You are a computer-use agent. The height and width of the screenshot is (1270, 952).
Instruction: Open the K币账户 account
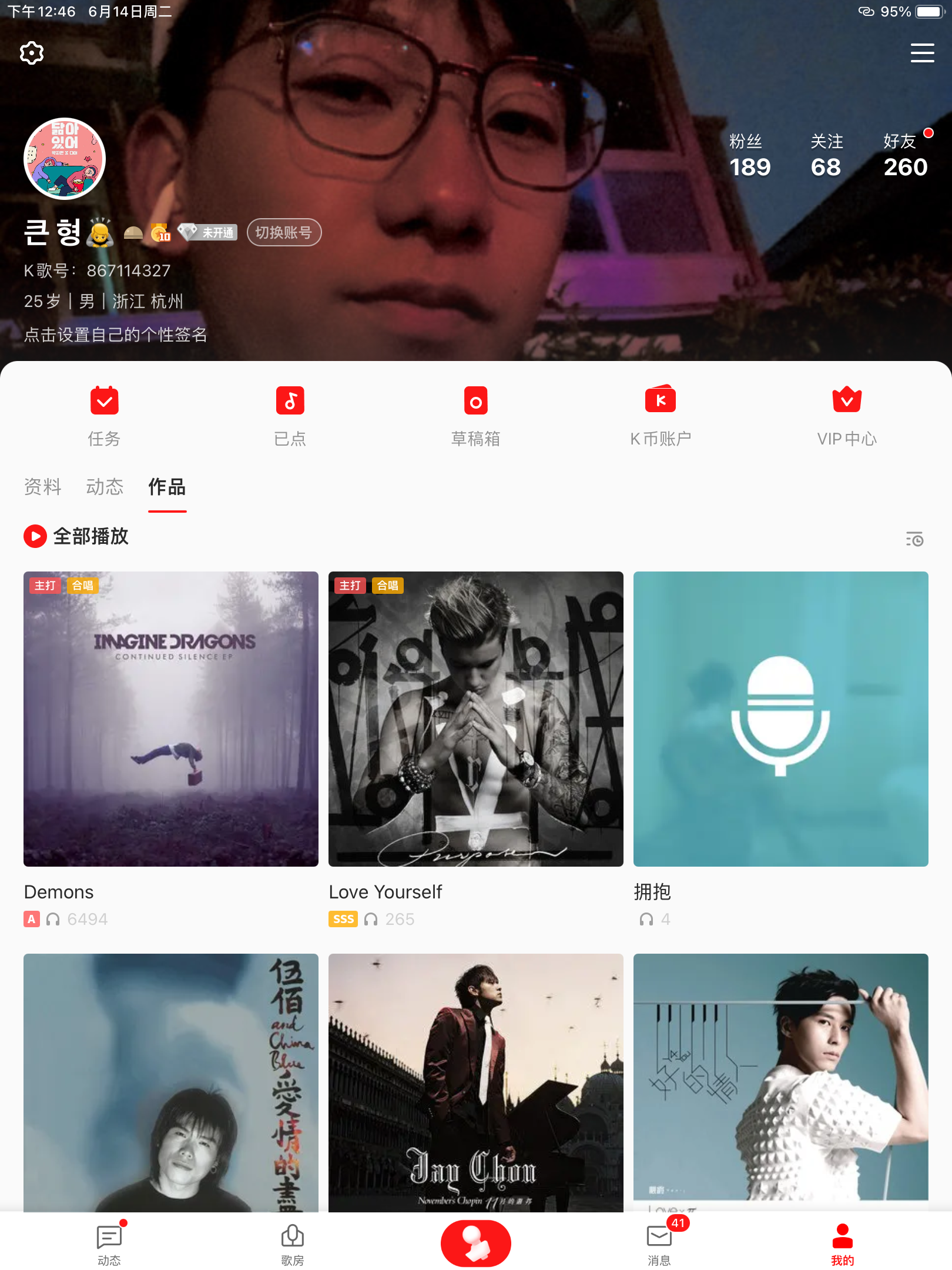[x=661, y=416]
